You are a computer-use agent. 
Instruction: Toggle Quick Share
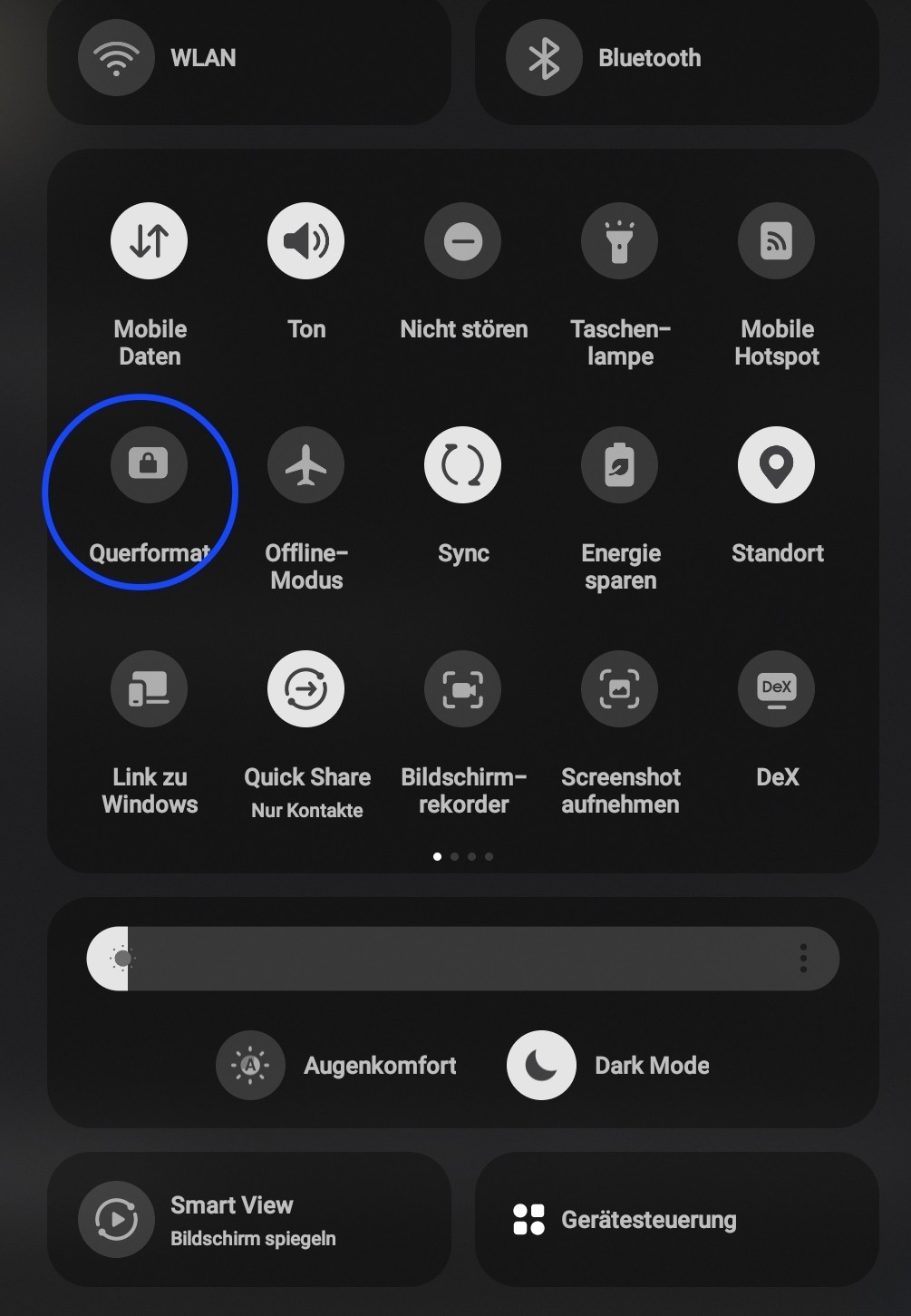pos(306,688)
